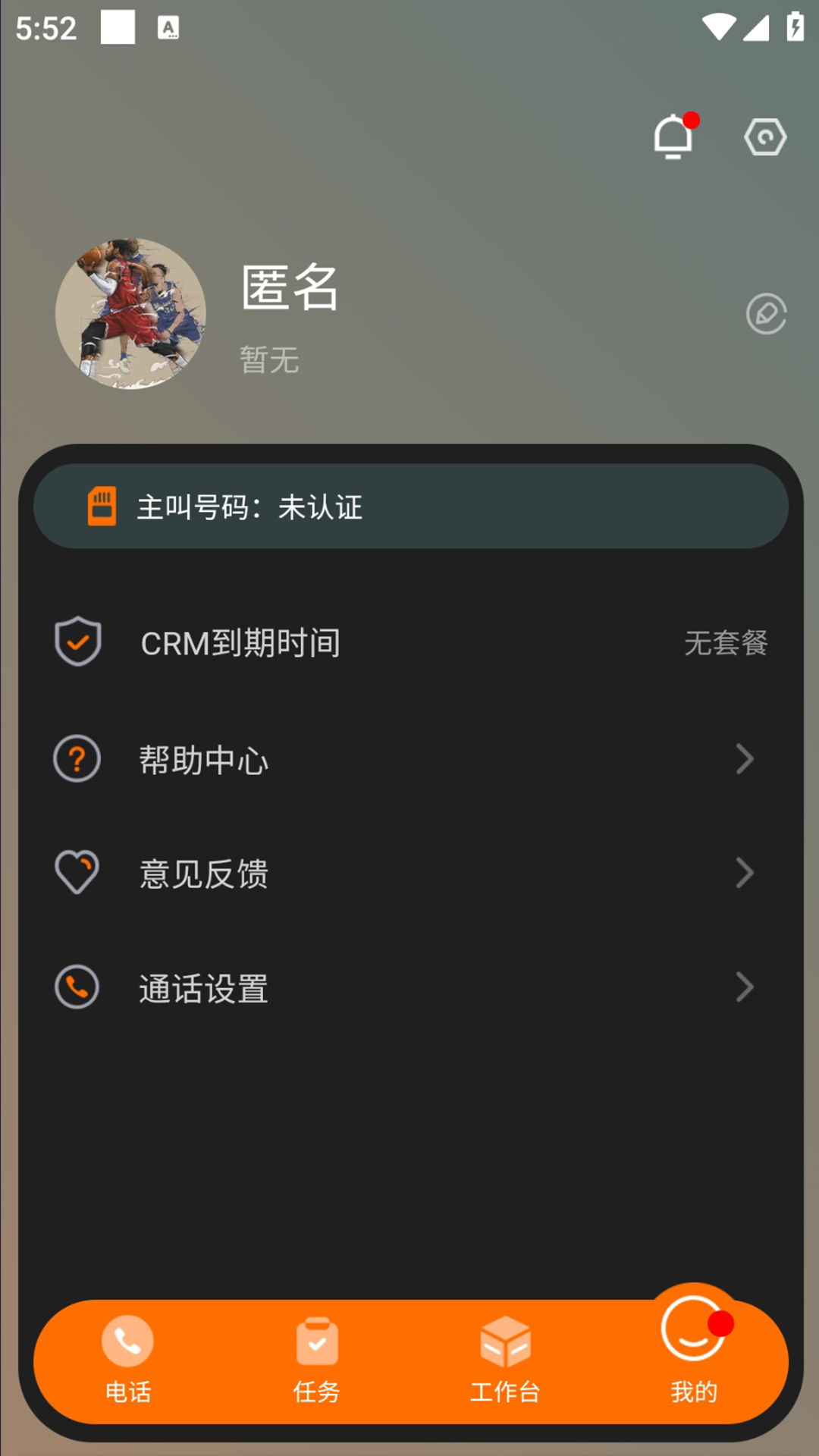Tap the profile avatar picture
The width and height of the screenshot is (819, 1456).
coord(130,314)
